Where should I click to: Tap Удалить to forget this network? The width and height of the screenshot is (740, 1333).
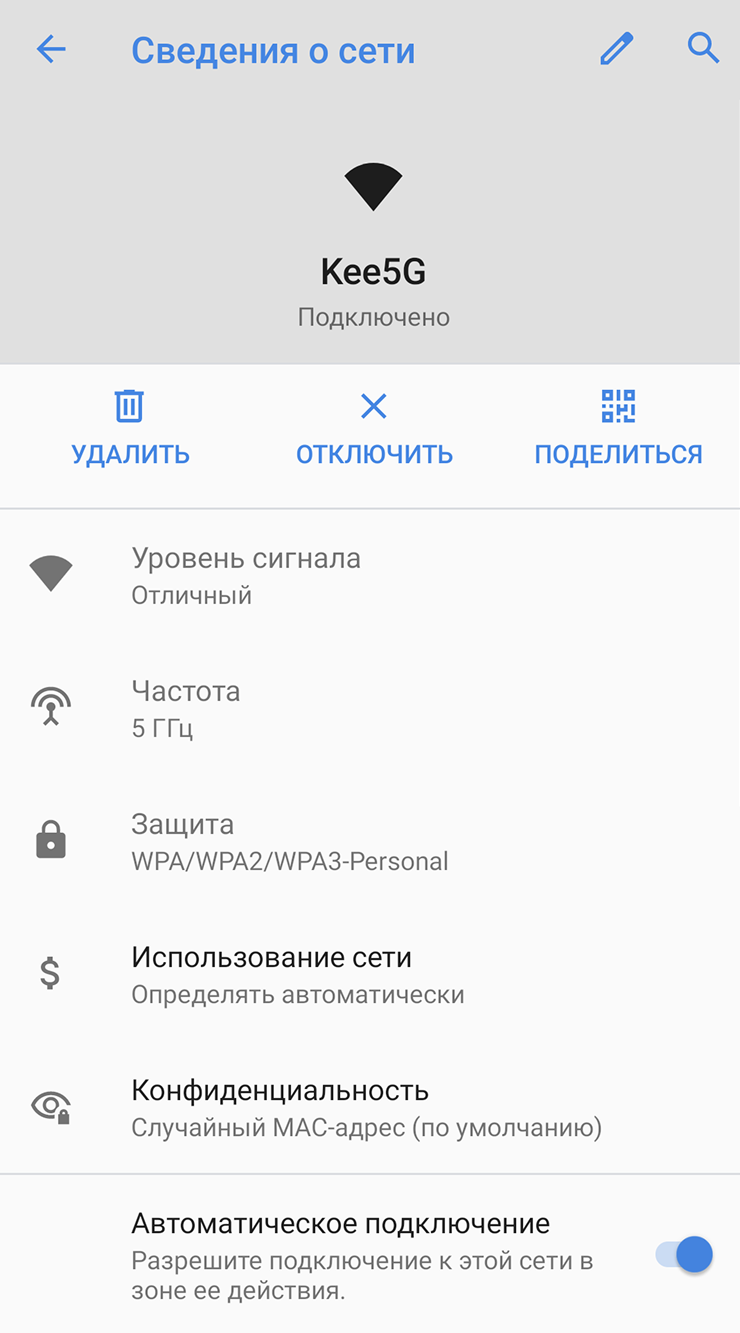click(130, 429)
